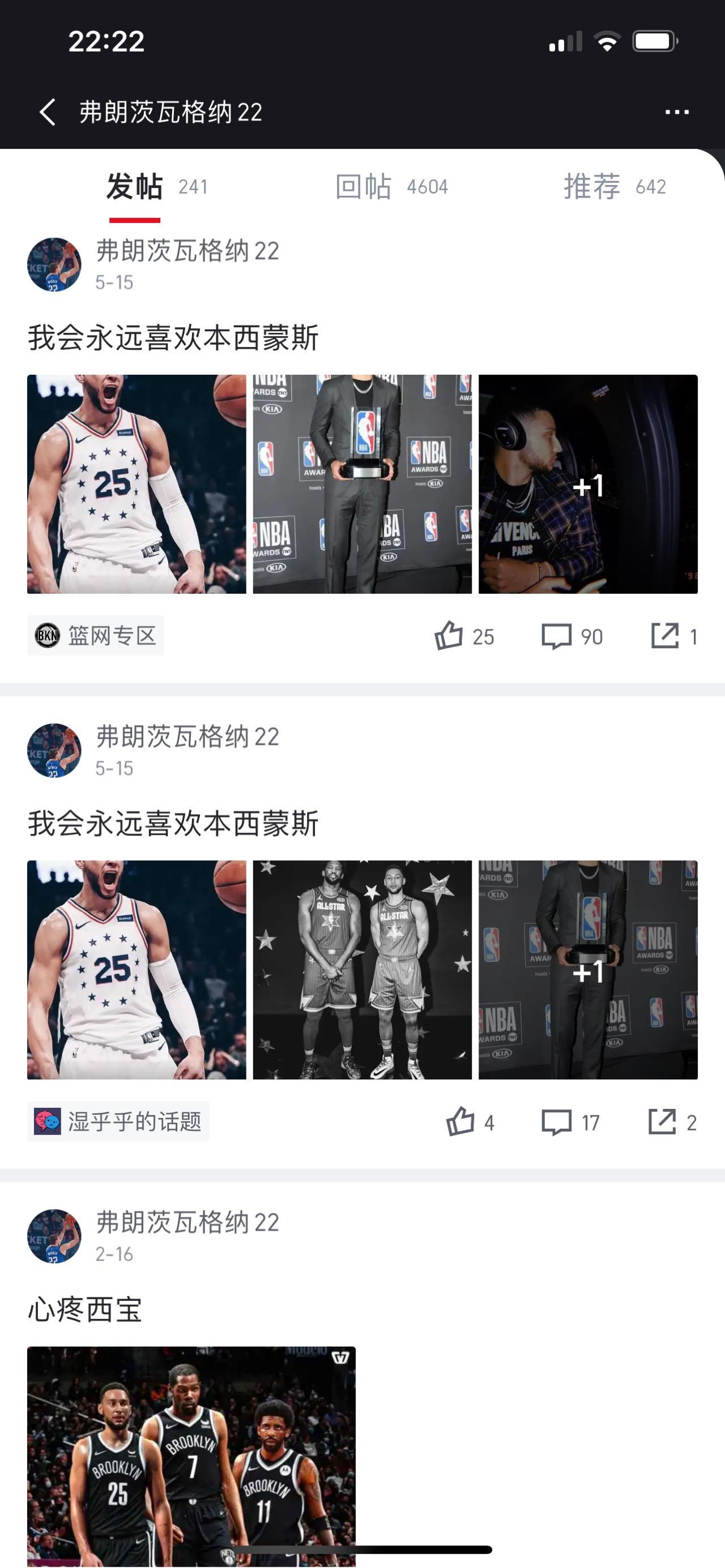Share the post tagged 湿乎乎的话题
The height and width of the screenshot is (1568, 725).
point(671,1122)
